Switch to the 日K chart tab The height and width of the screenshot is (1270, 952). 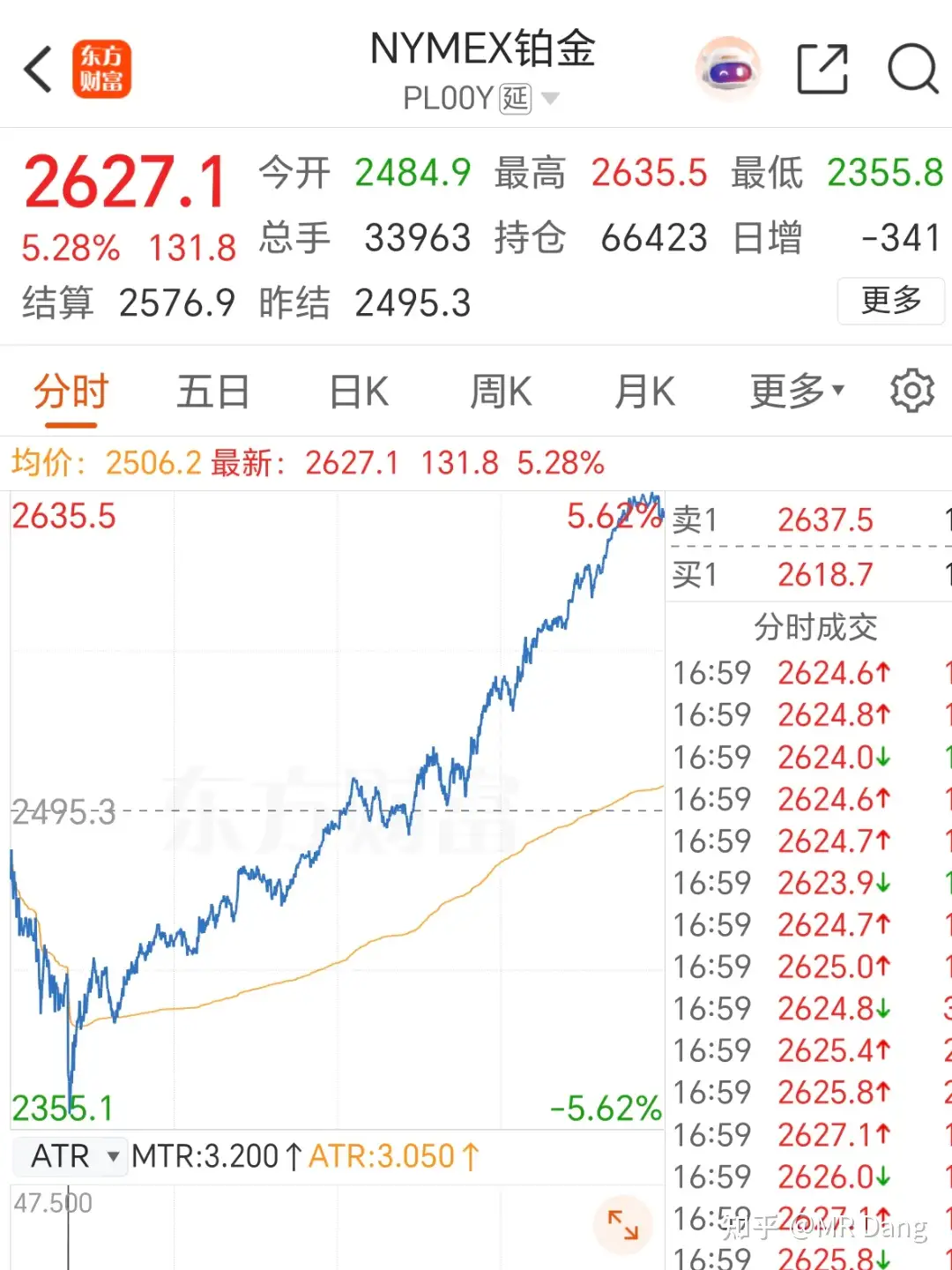pyautogui.click(x=356, y=390)
